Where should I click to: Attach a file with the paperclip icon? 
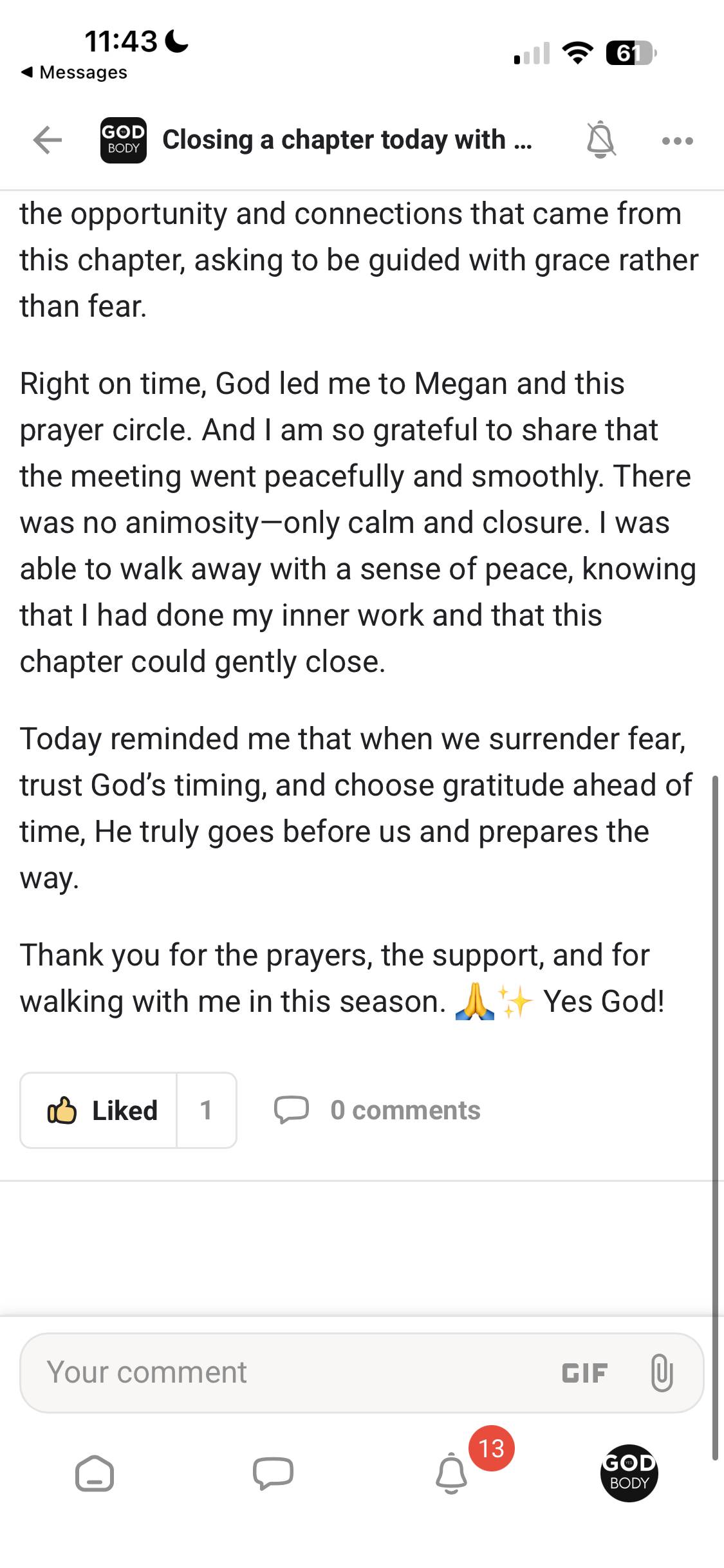pos(662,1372)
